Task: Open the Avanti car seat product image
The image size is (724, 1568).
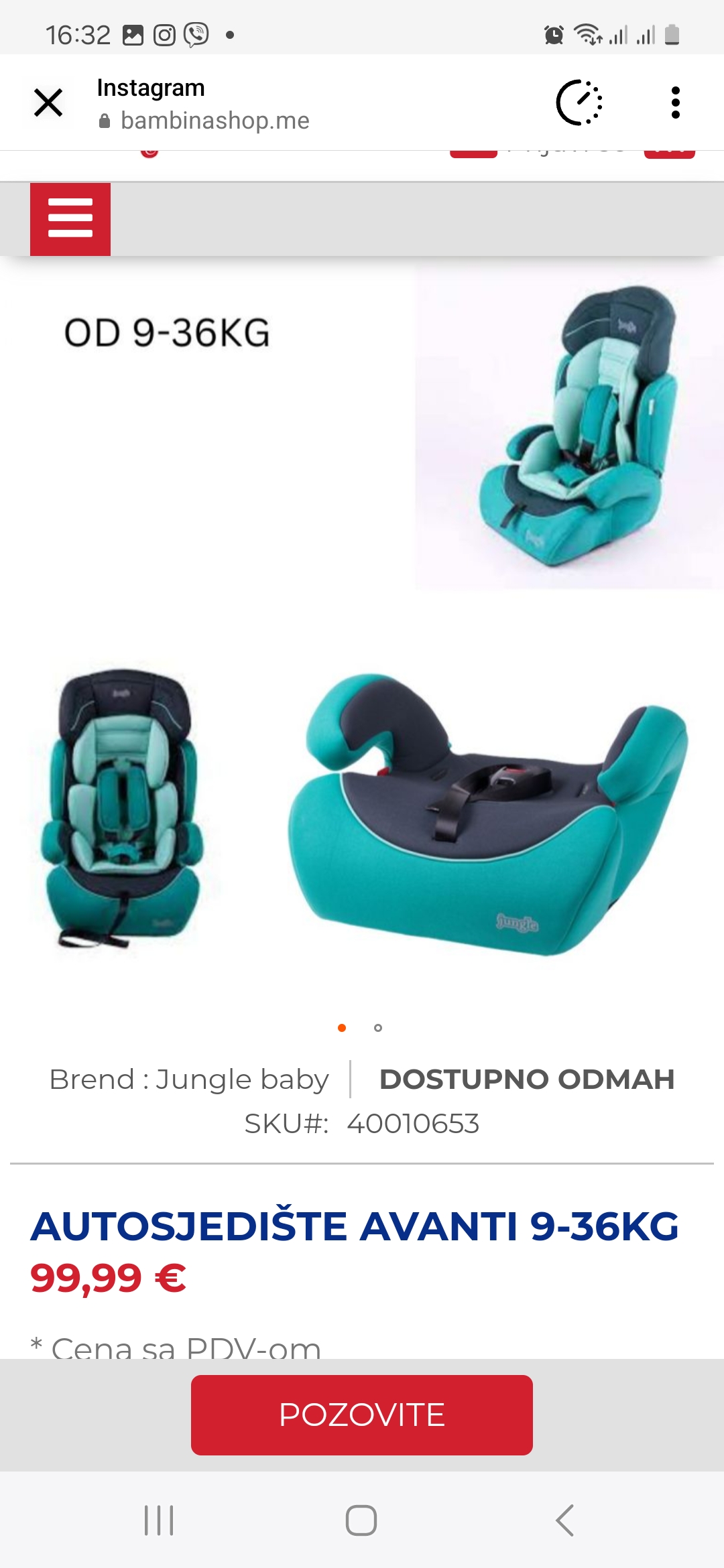Action: [362, 630]
